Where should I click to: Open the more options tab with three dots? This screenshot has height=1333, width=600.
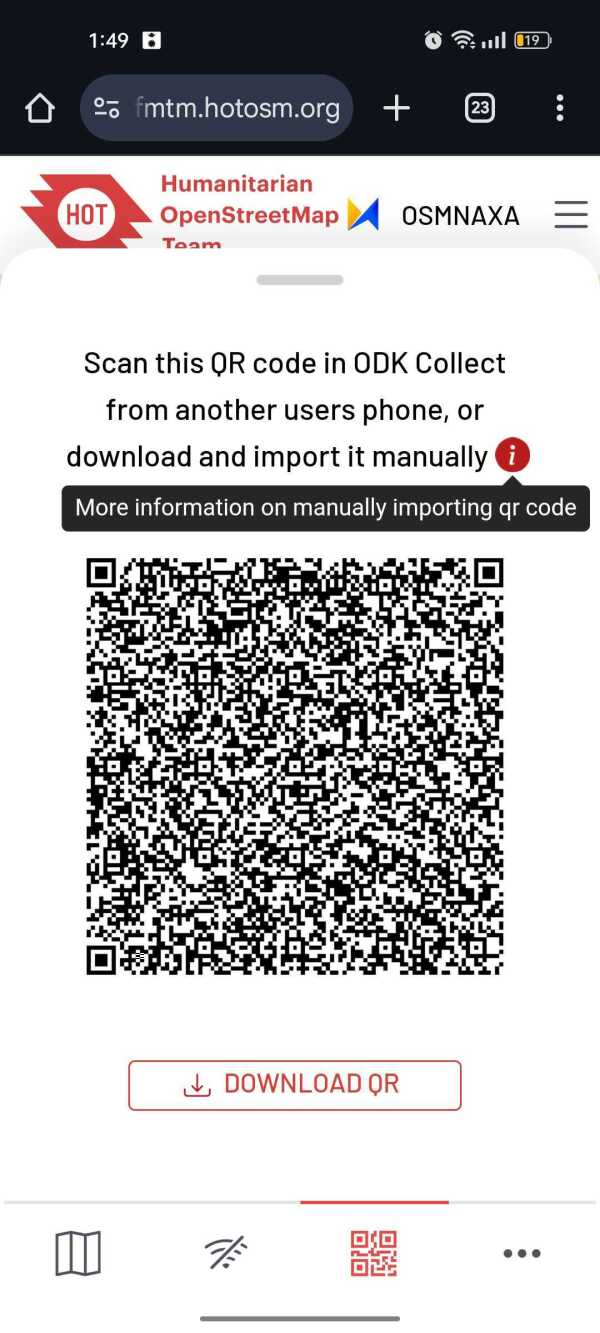tap(522, 1253)
